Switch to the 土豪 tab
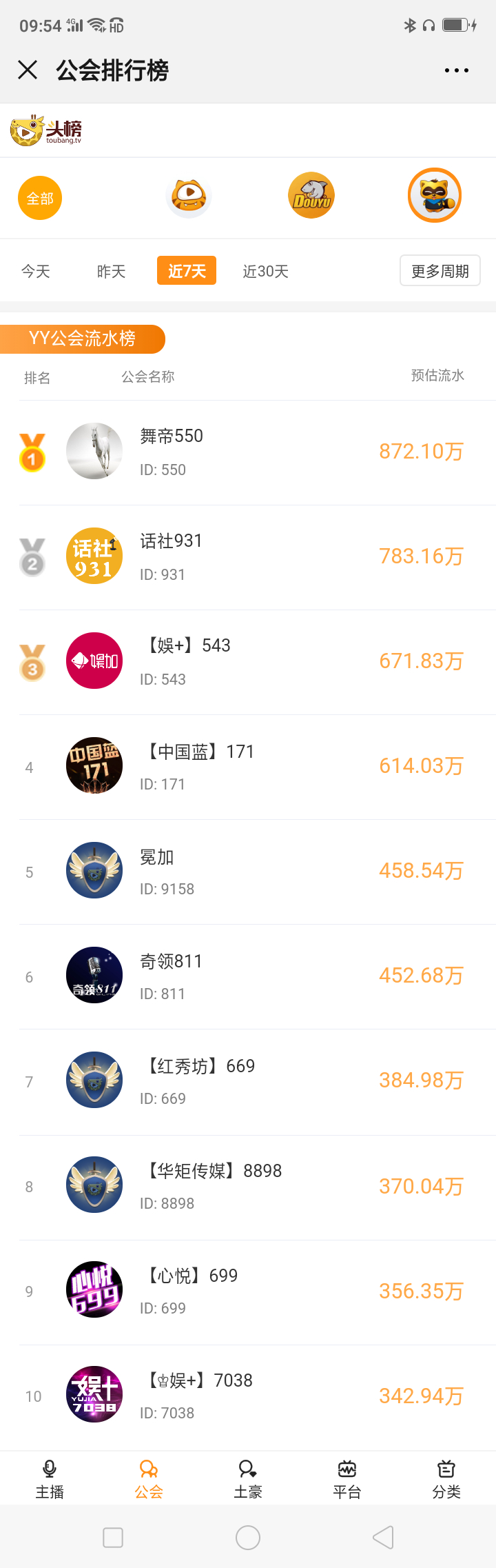The height and width of the screenshot is (1568, 496). (248, 1478)
